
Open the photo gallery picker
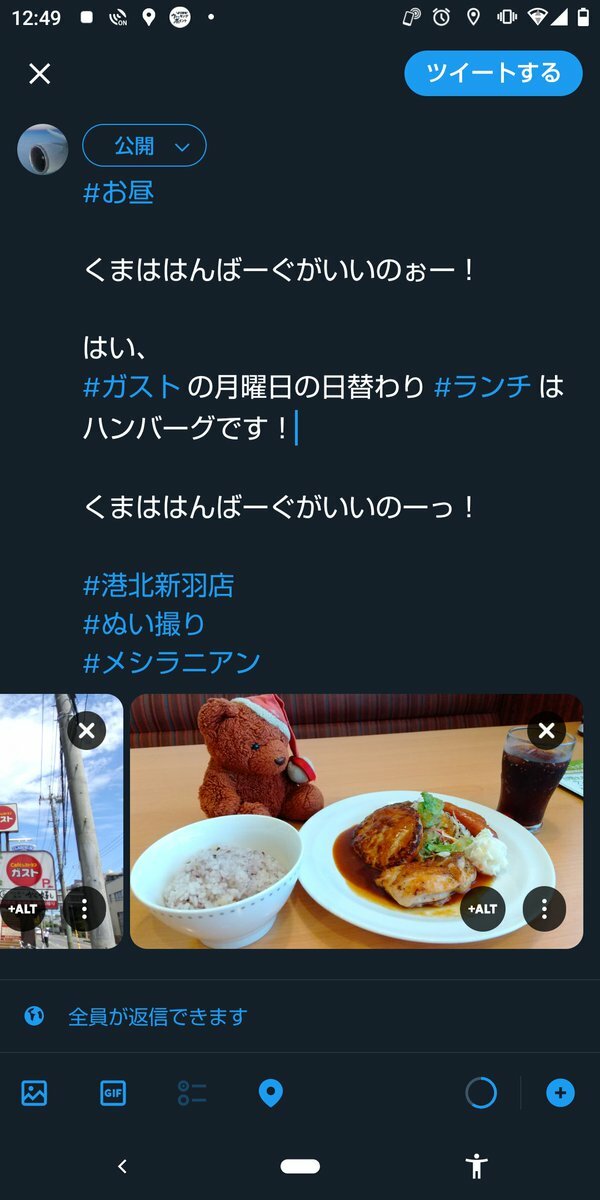(x=35, y=1093)
